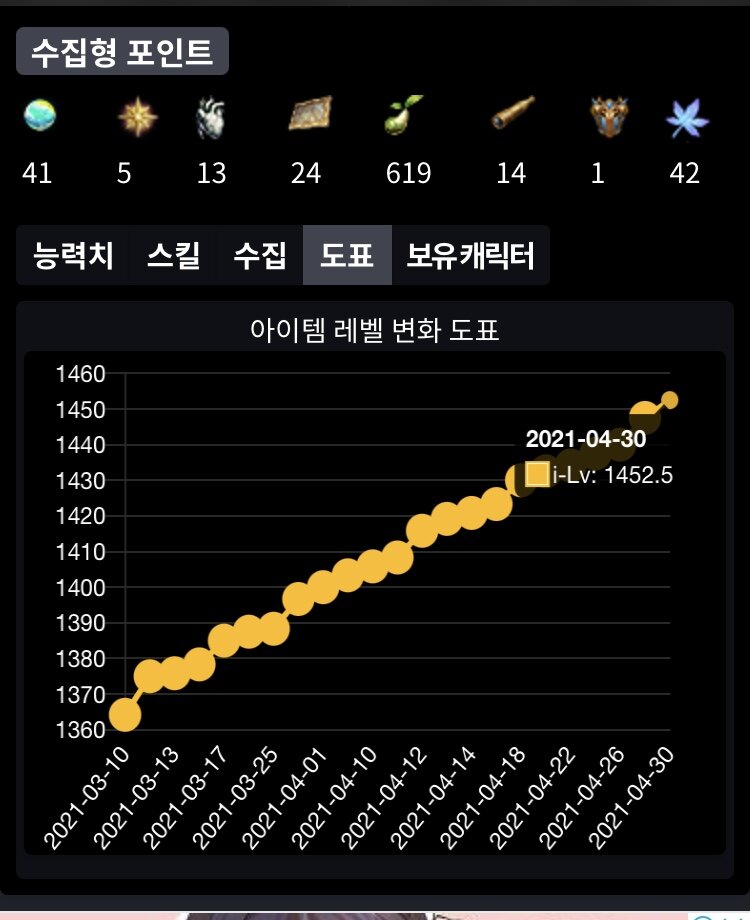Switch to the 도표 tab
Screen dimensions: 750x920
(347, 256)
